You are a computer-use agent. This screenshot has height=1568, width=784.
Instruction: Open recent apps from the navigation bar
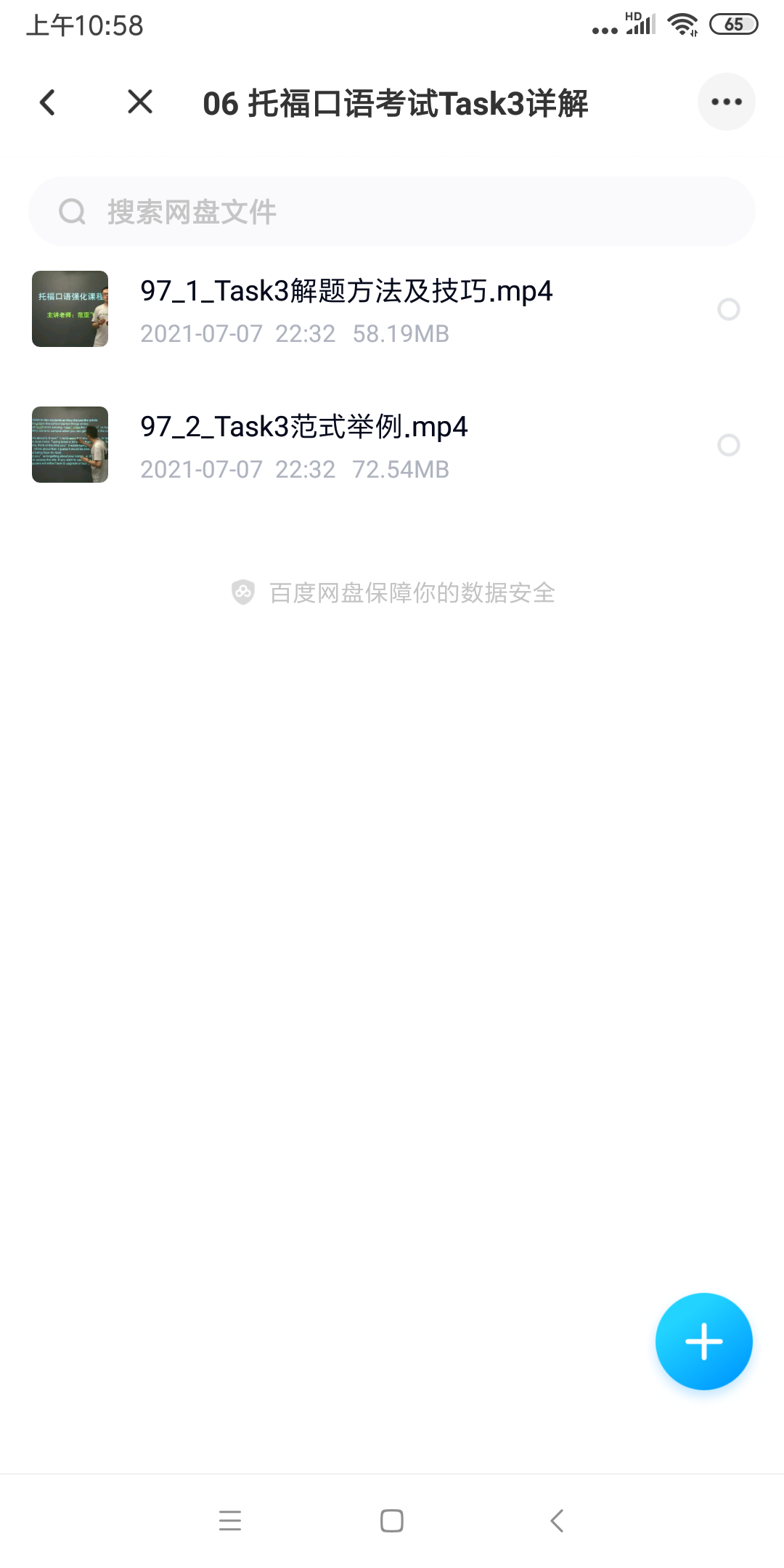click(x=230, y=1520)
